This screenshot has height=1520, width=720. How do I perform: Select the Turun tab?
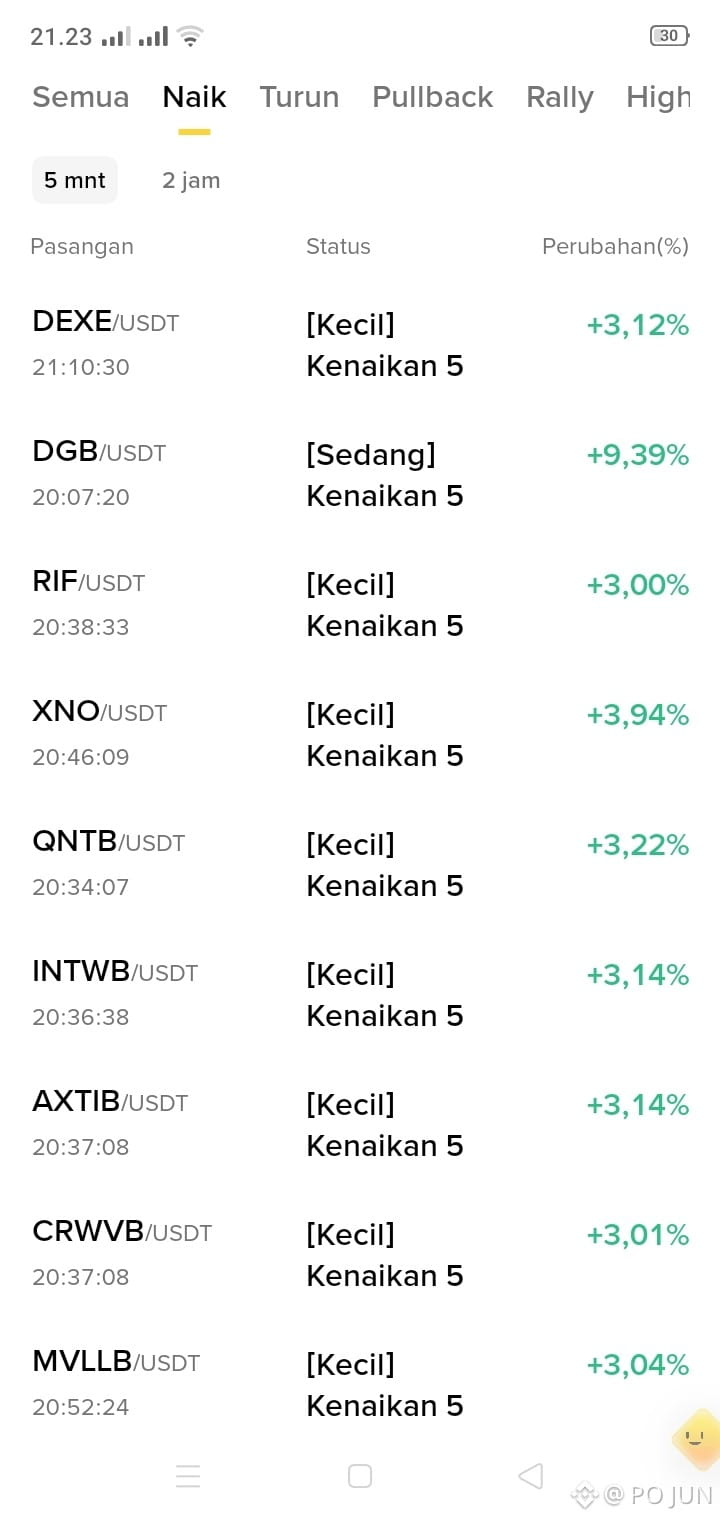coord(299,97)
